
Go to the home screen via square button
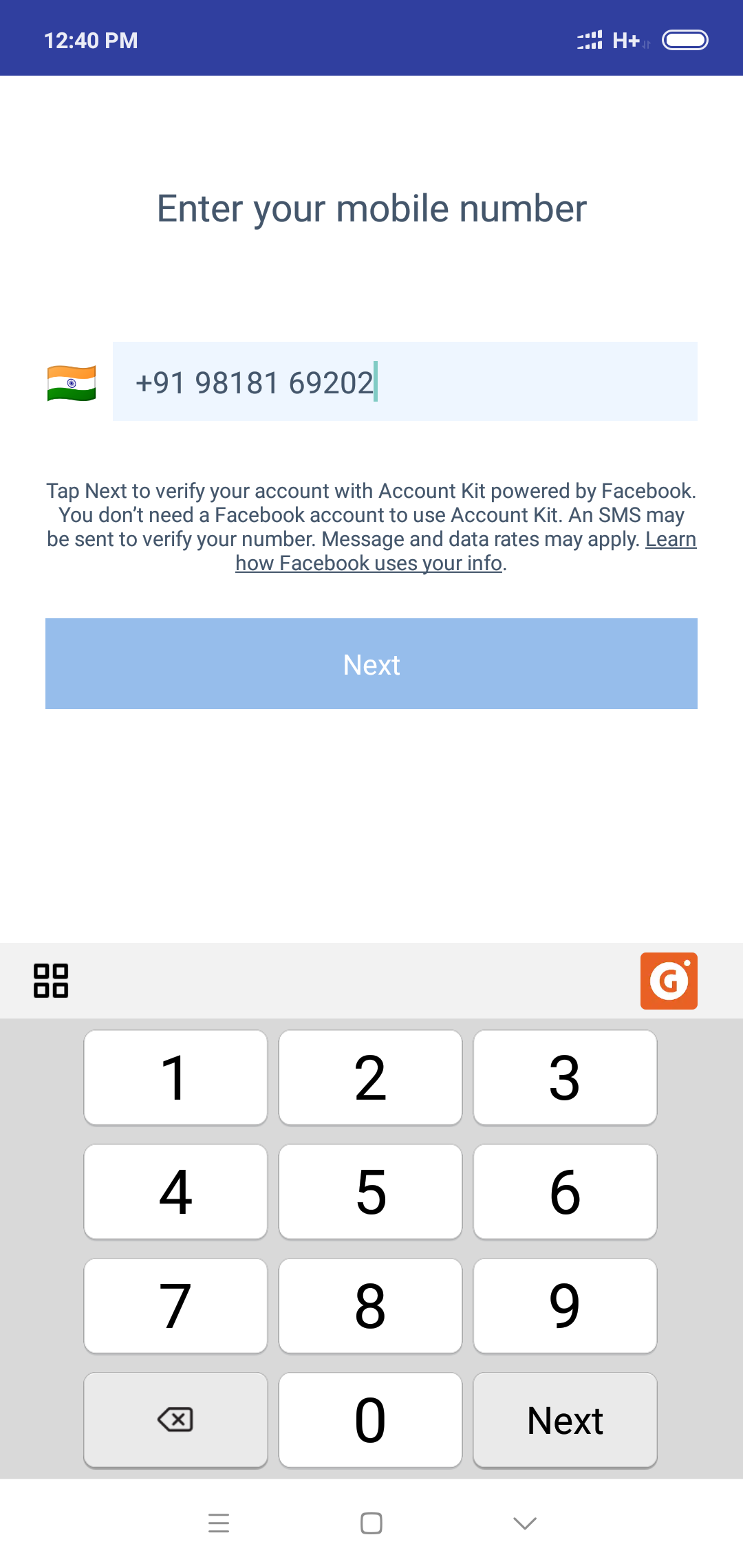(x=371, y=1523)
